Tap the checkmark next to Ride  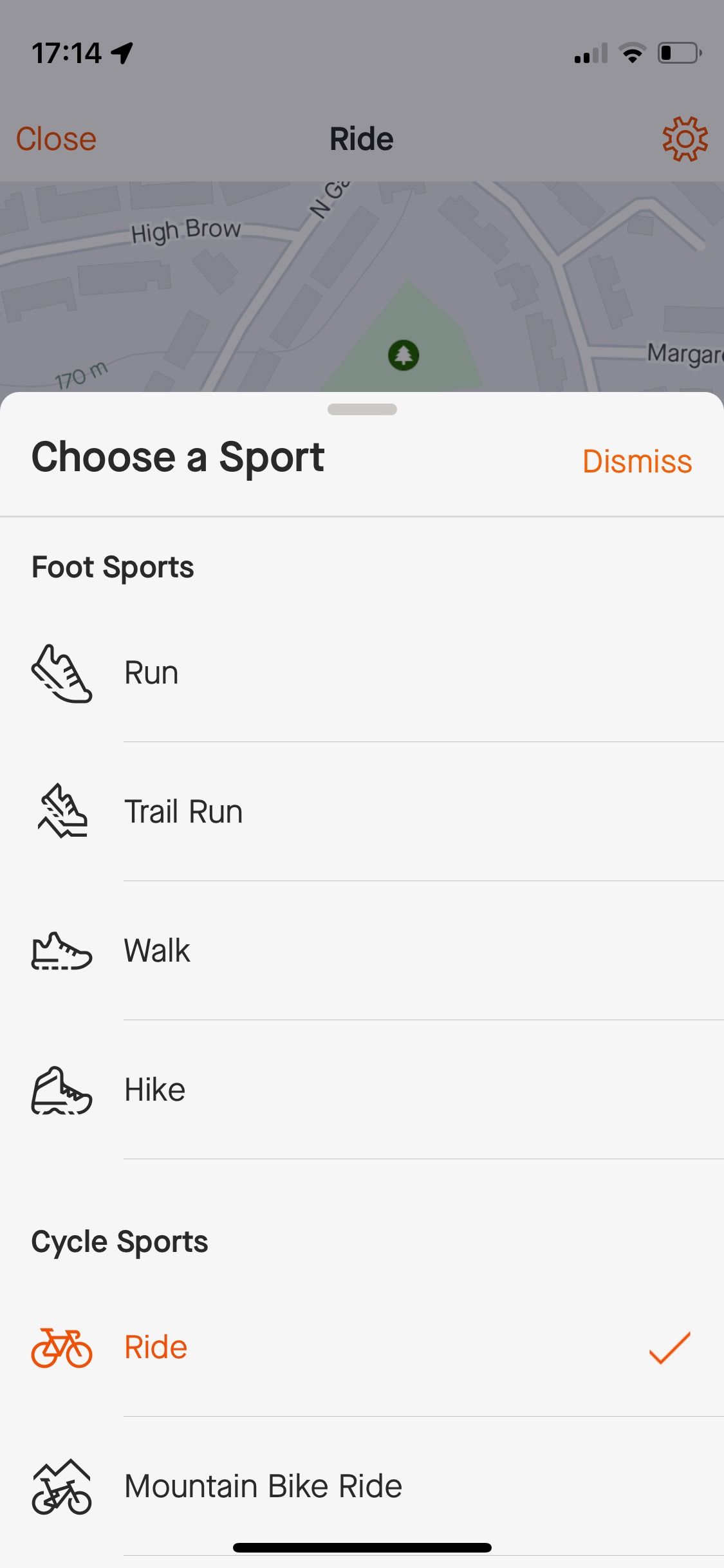(668, 1347)
